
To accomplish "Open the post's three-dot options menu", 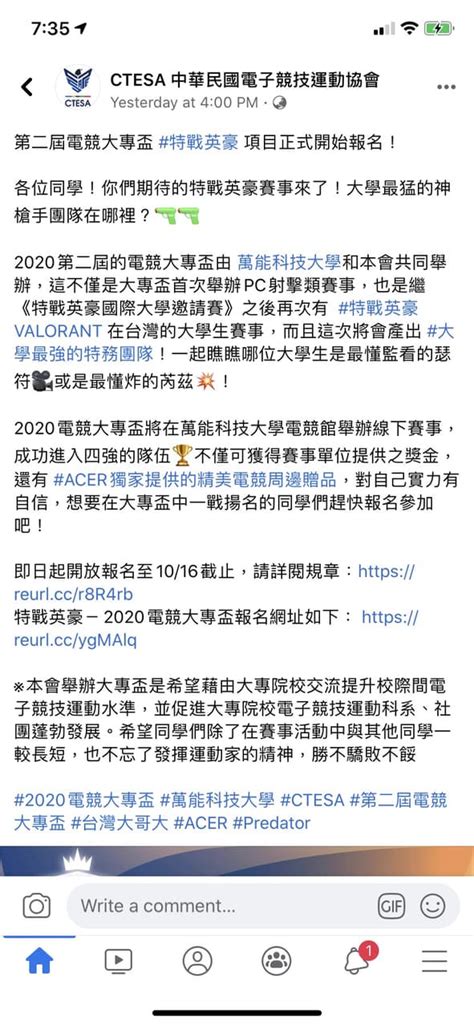I will [446, 87].
